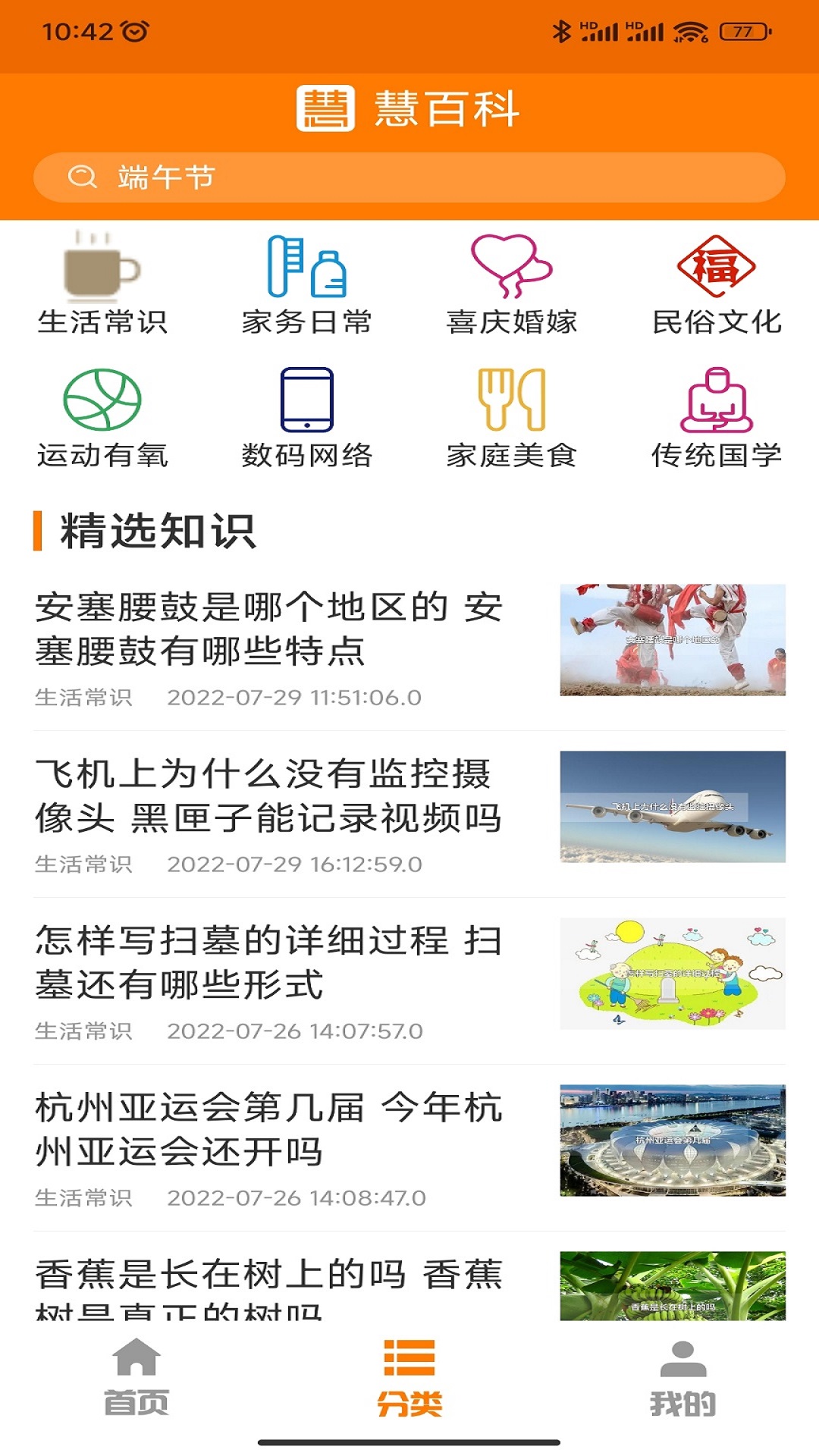819x1456 pixels.
Task: Open the 安塞腰鼓 article
Action: (x=409, y=648)
